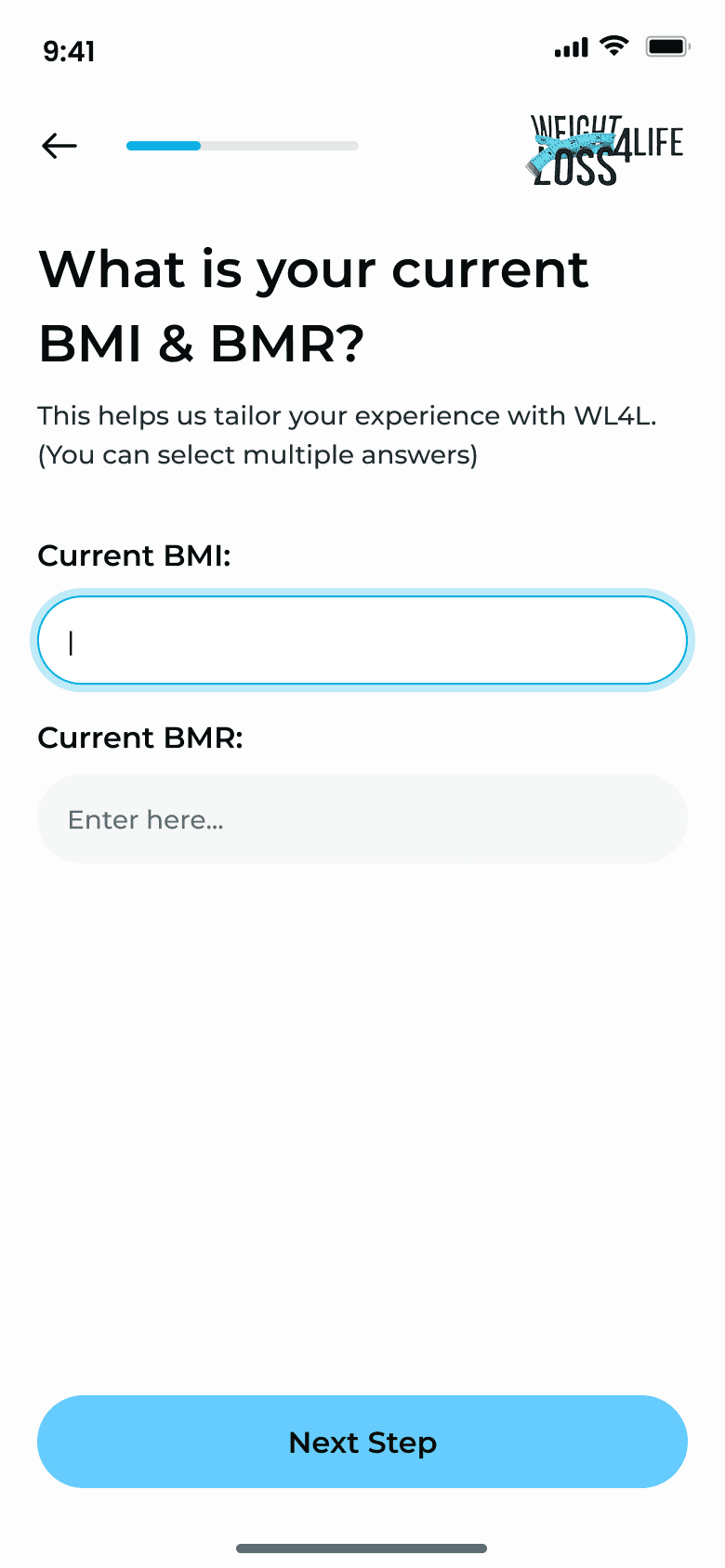This screenshot has width=725, height=1568.
Task: Focus the Current BMI field
Action: (x=362, y=641)
